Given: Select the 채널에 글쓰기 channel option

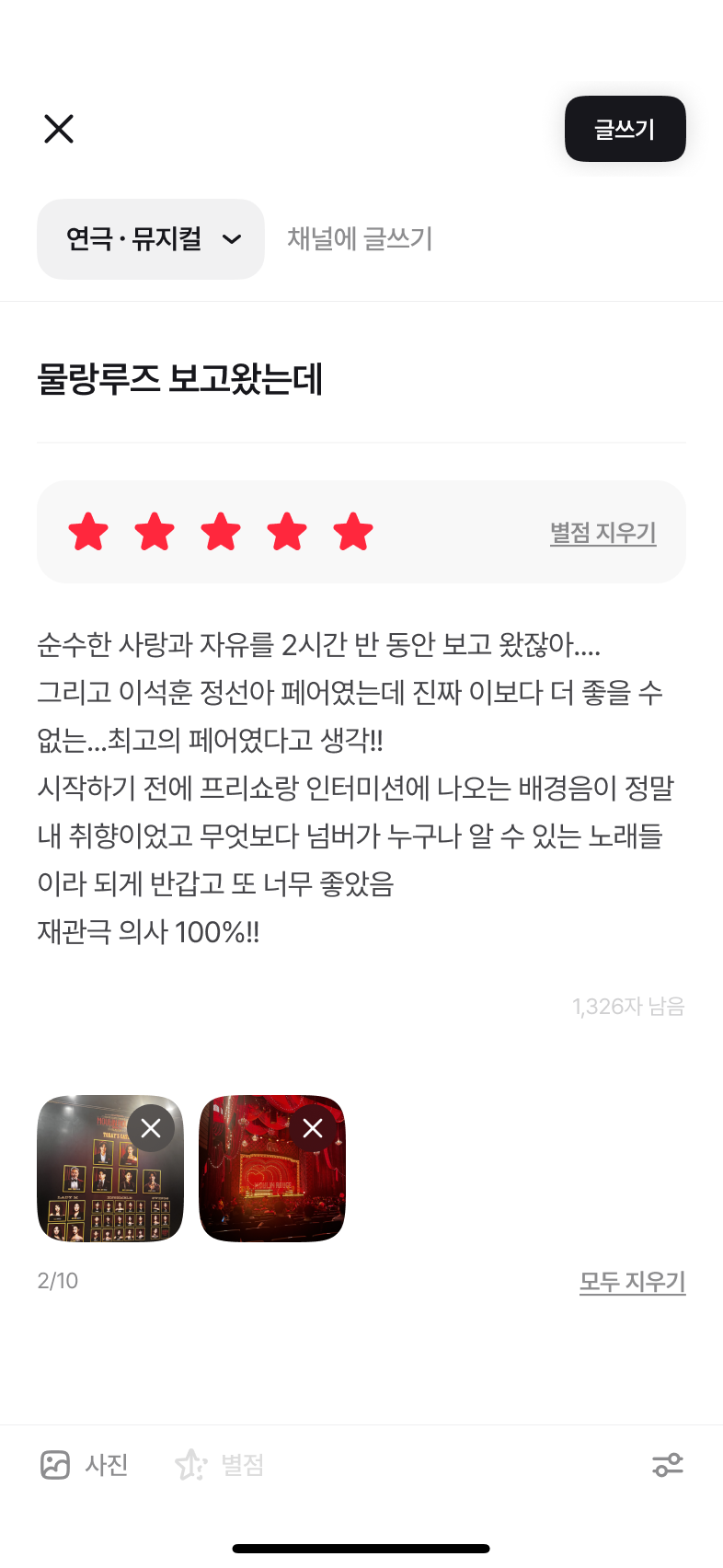Looking at the screenshot, I should pyautogui.click(x=361, y=239).
